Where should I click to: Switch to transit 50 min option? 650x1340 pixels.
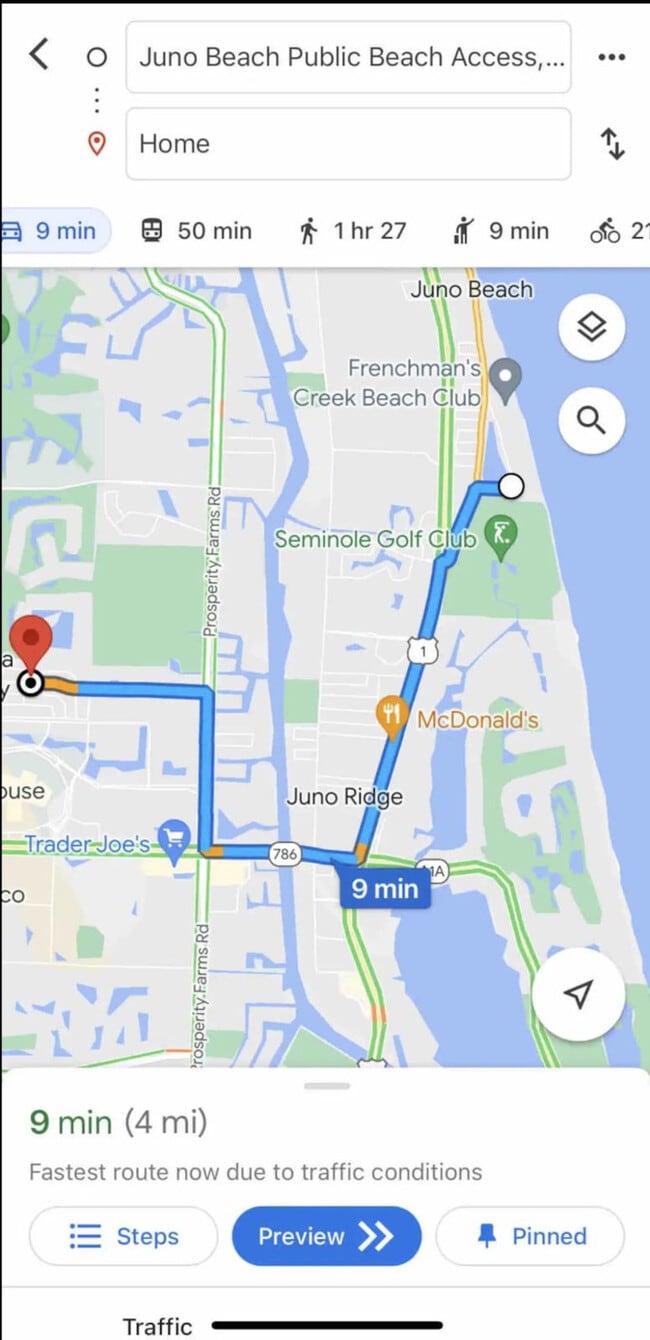(196, 231)
